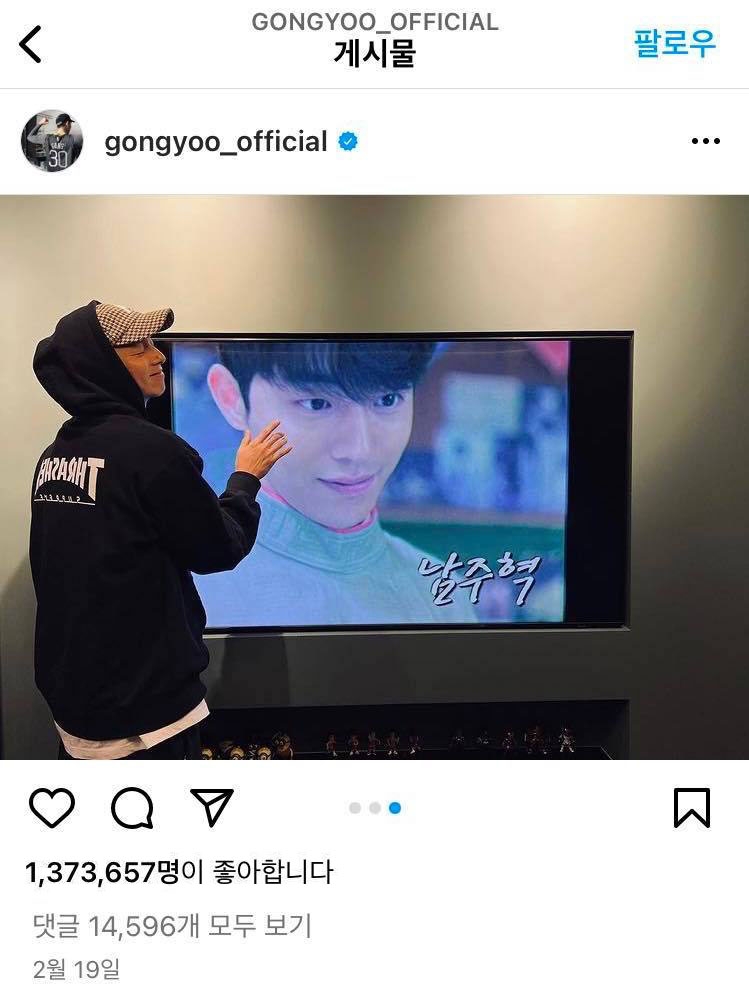Open the gongyoo_official username link
Screen dimensions: 749x1008
tap(216, 141)
